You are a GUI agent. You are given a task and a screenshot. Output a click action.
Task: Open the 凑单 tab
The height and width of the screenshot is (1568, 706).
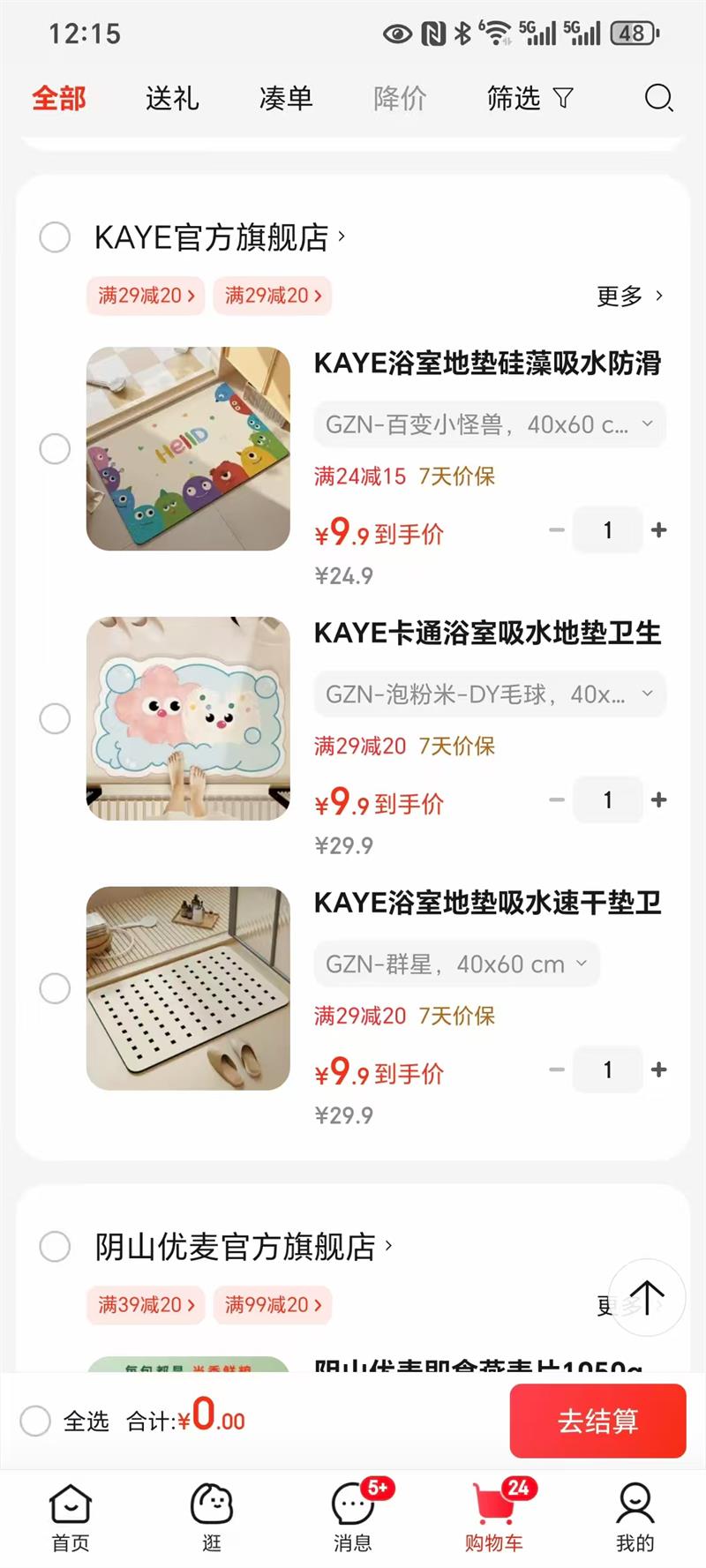coord(284,99)
